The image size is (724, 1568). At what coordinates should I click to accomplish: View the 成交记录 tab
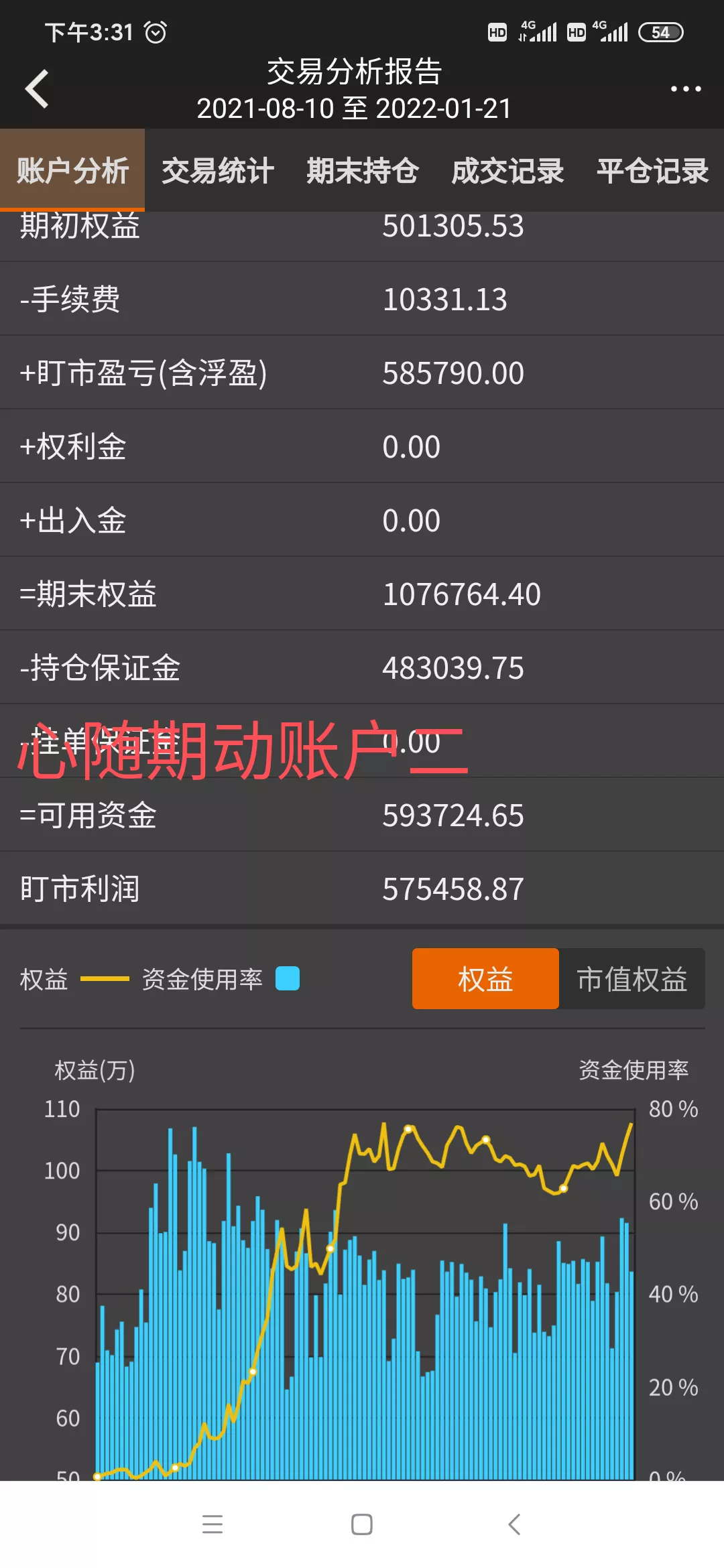tap(507, 171)
